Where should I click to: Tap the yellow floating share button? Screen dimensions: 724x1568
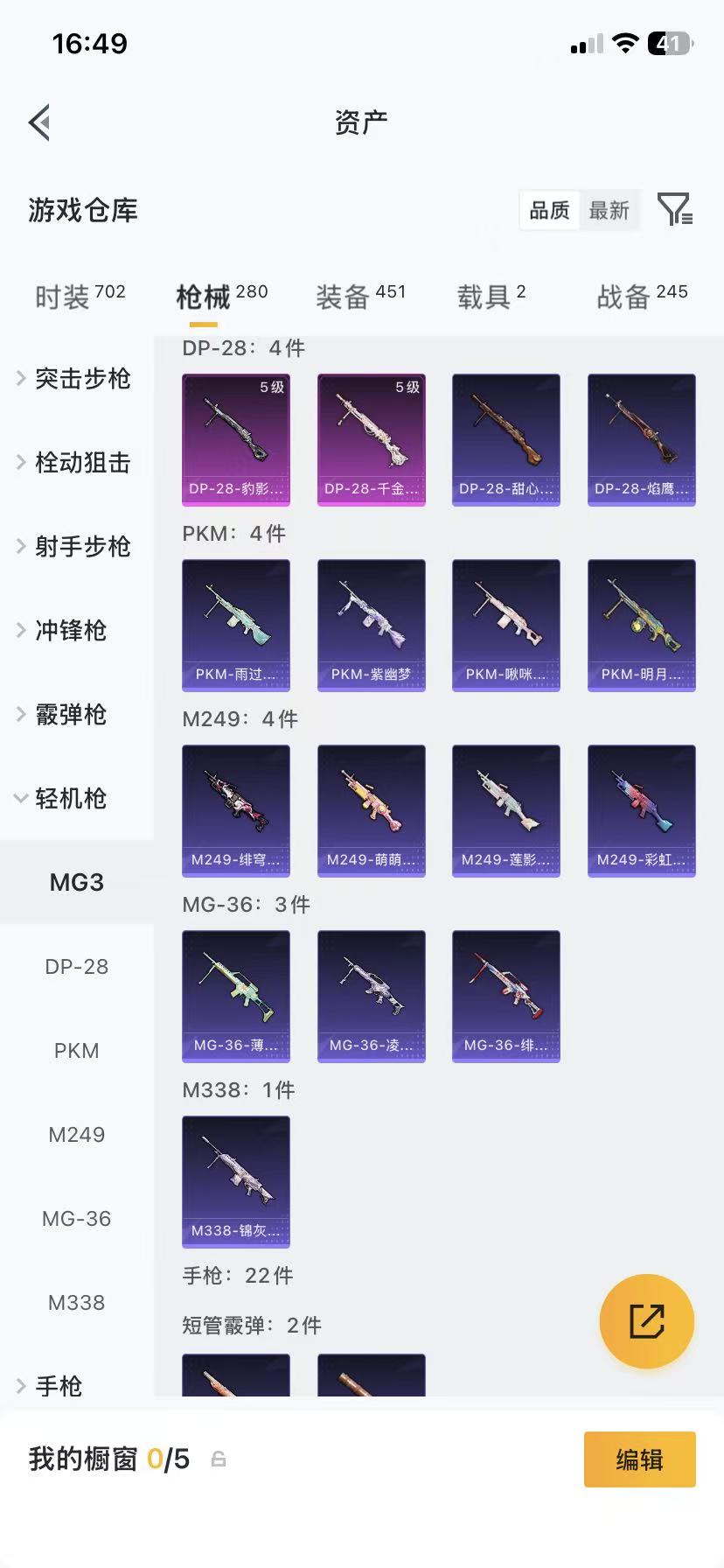[x=646, y=1321]
